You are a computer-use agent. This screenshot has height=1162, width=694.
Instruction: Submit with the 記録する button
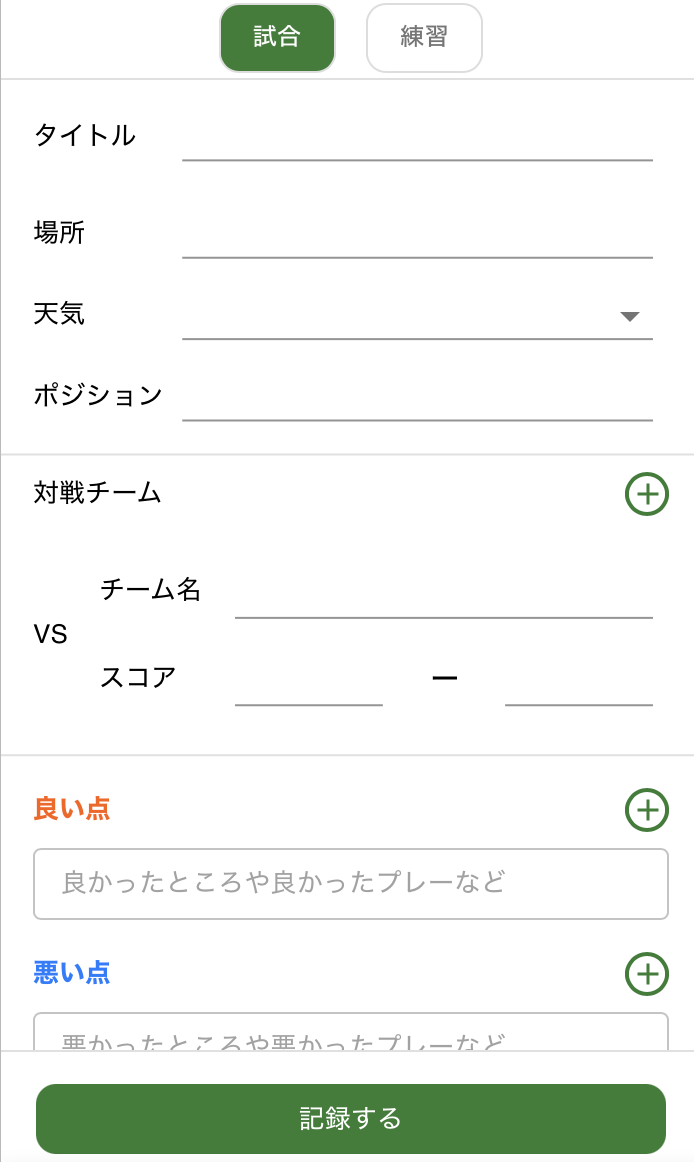pos(351,1118)
